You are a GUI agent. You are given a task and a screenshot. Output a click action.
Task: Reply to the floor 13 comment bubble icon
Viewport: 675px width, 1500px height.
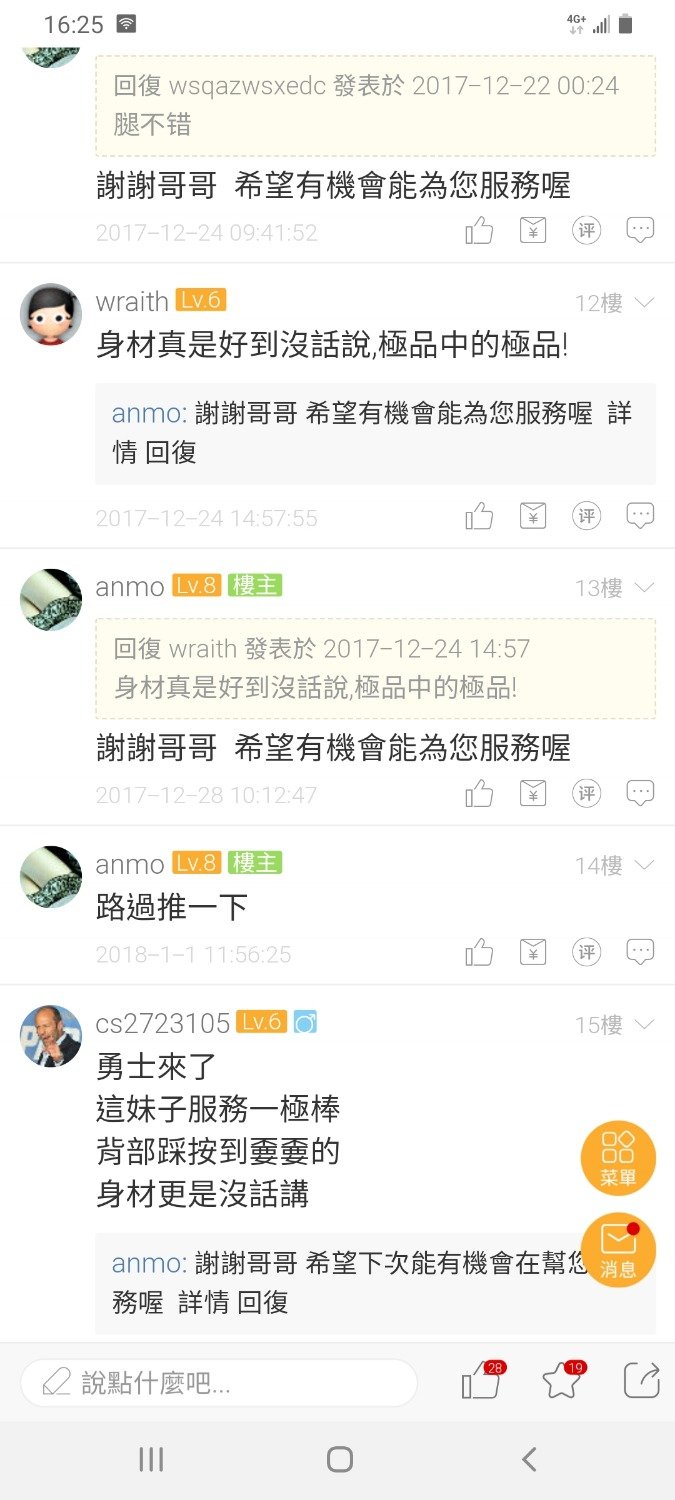(640, 794)
